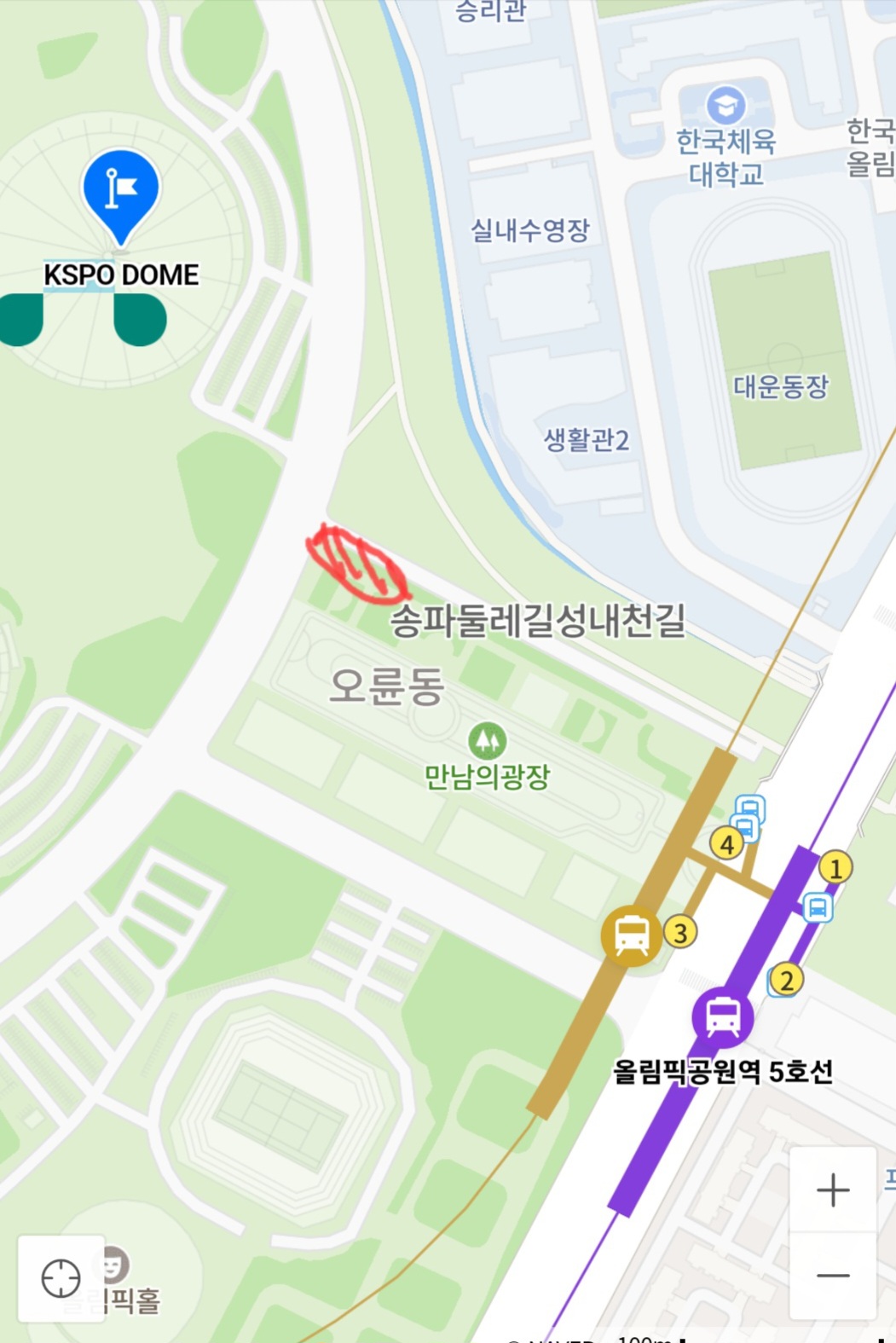This screenshot has width=896, height=1343.
Task: Select subway exit 1 marker
Action: click(835, 868)
